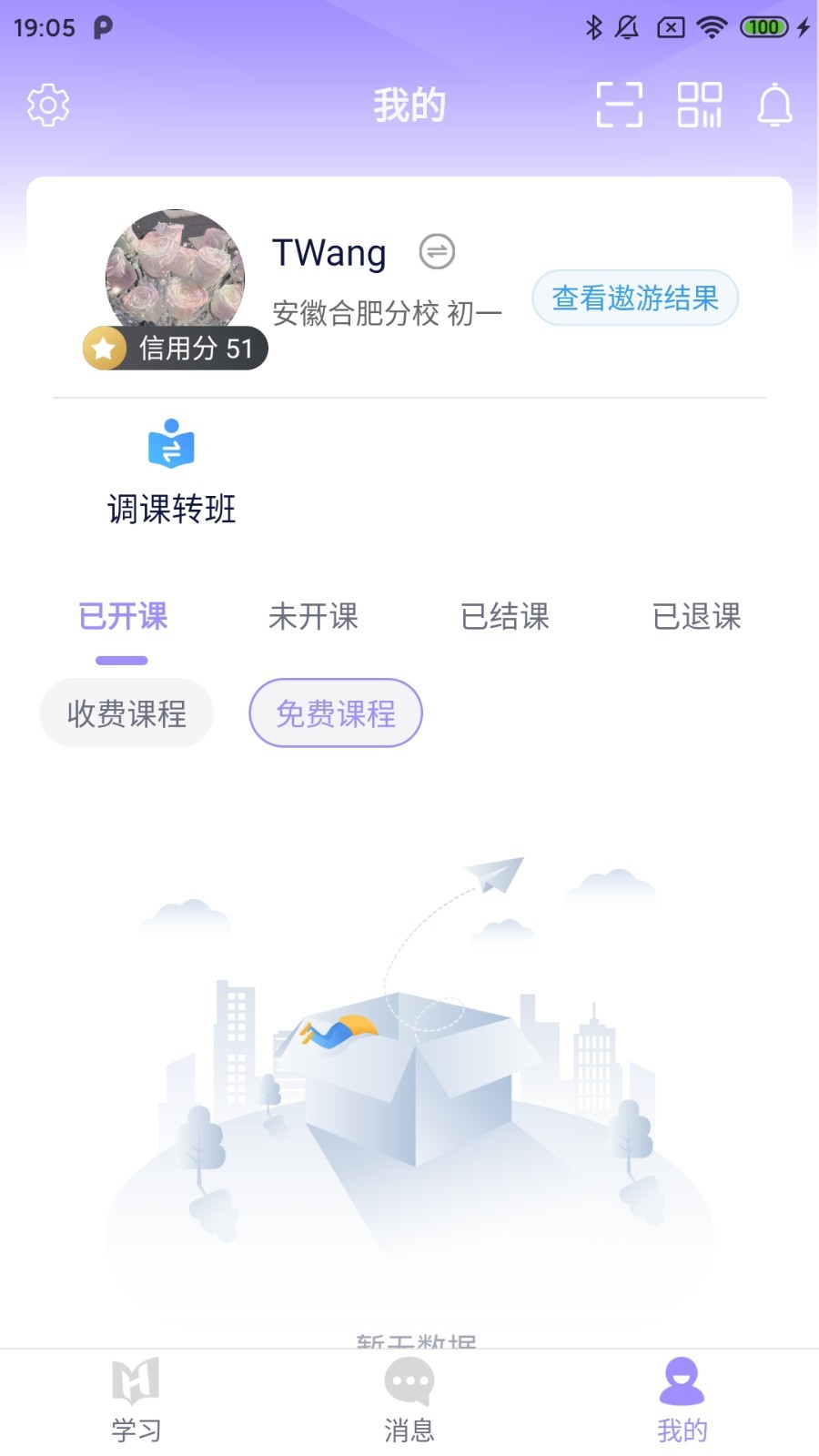819x1456 pixels.
Task: Show my QR code
Action: [699, 105]
